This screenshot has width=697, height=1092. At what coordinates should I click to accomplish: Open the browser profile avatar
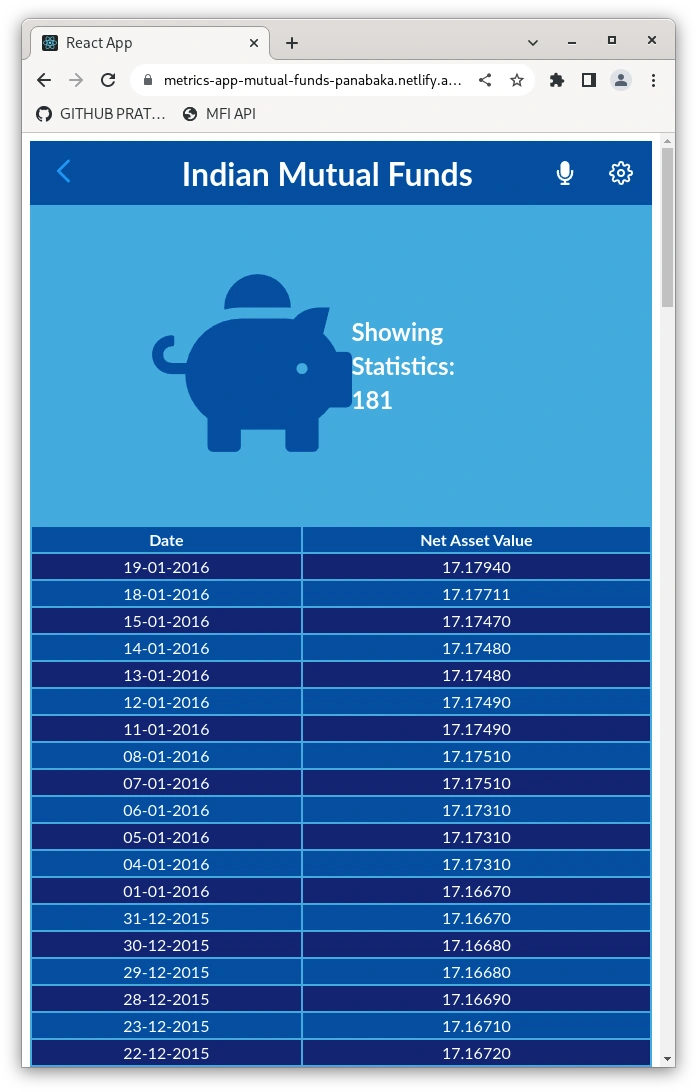(x=621, y=80)
